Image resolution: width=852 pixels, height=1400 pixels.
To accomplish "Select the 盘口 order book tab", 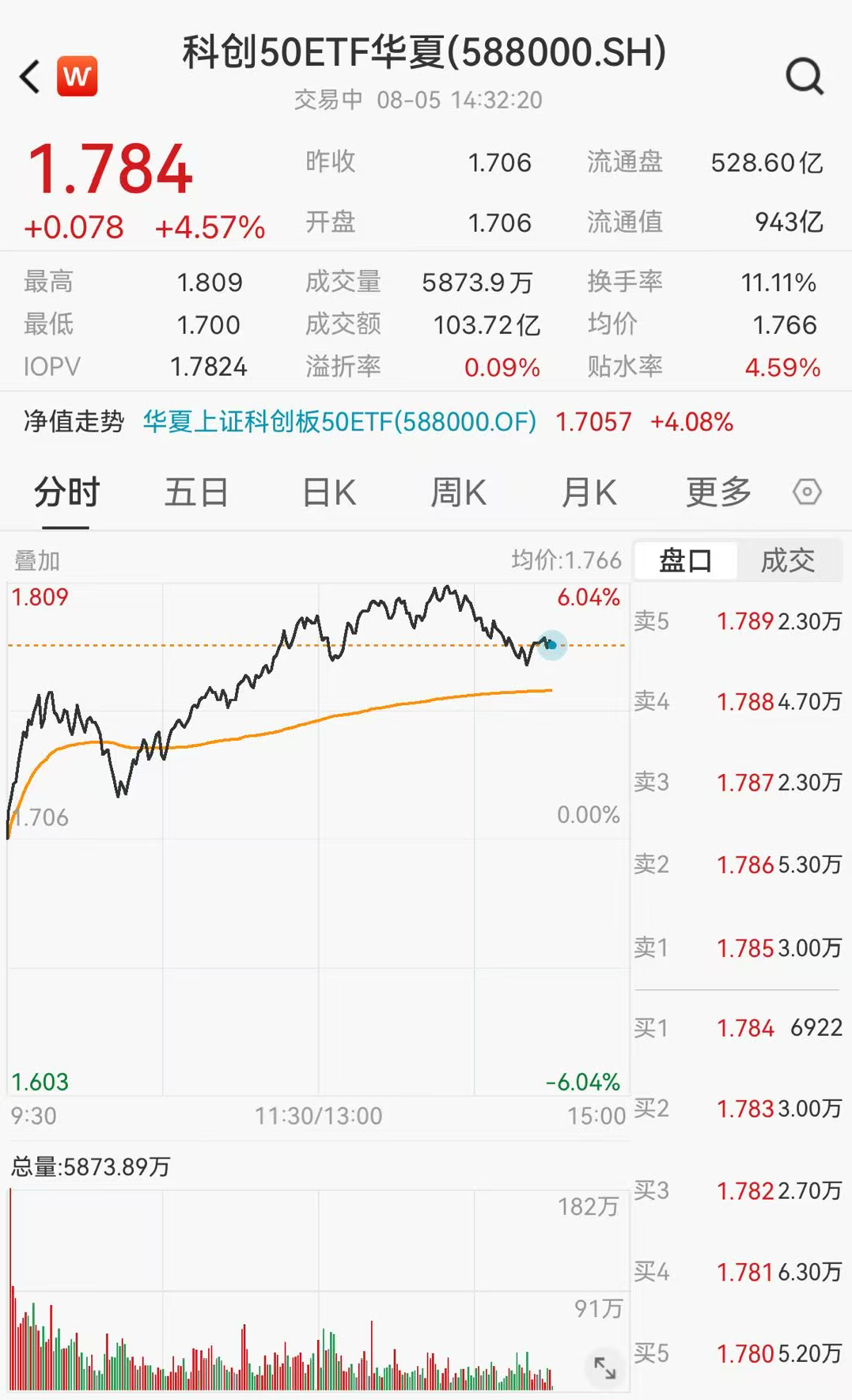I will pos(686,560).
